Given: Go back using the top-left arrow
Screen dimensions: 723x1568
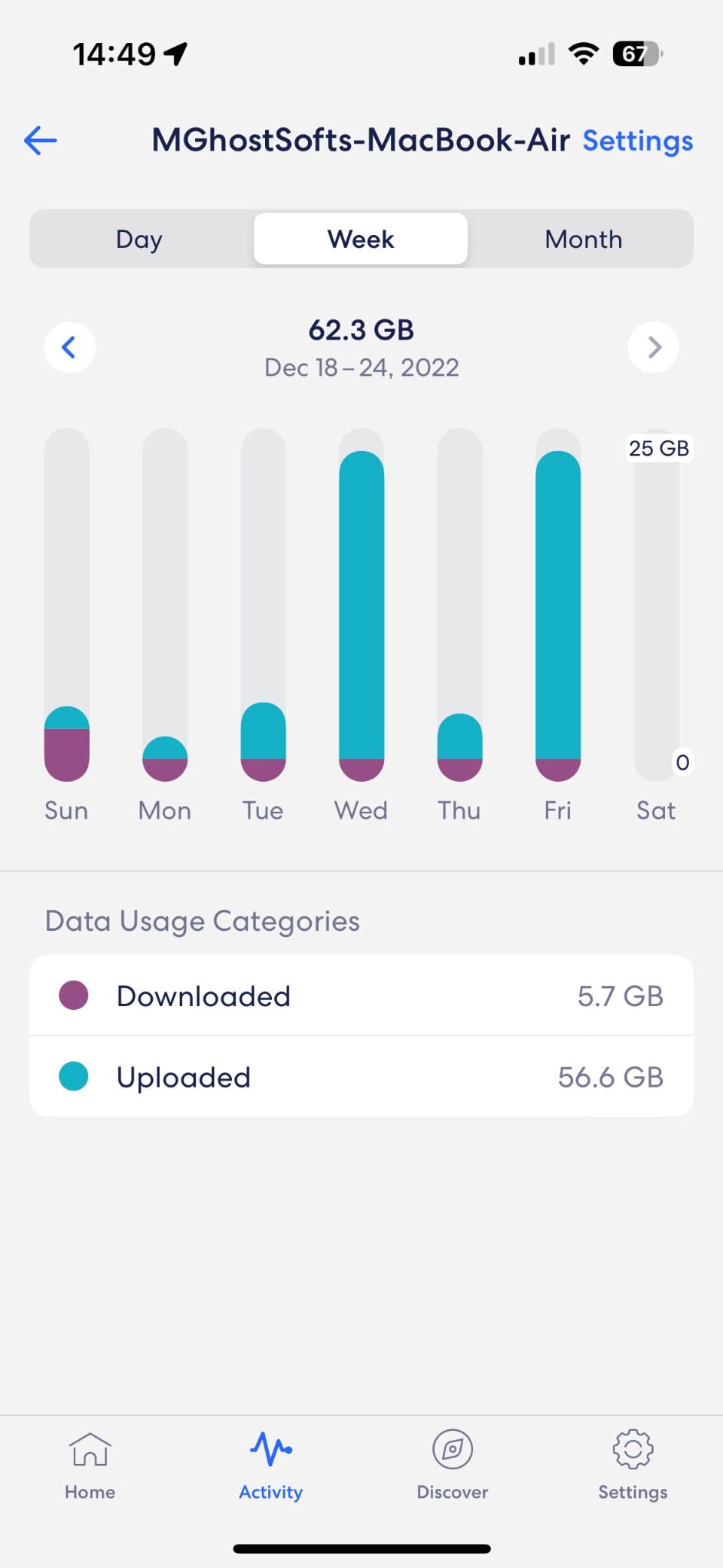Looking at the screenshot, I should [x=41, y=140].
